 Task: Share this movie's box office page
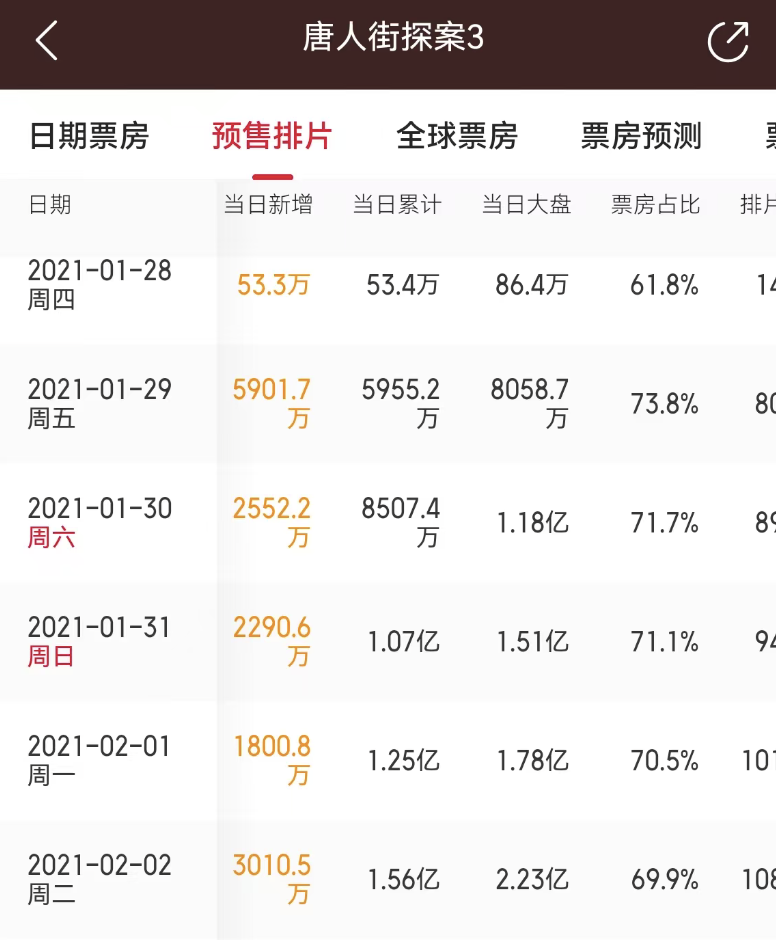(727, 41)
